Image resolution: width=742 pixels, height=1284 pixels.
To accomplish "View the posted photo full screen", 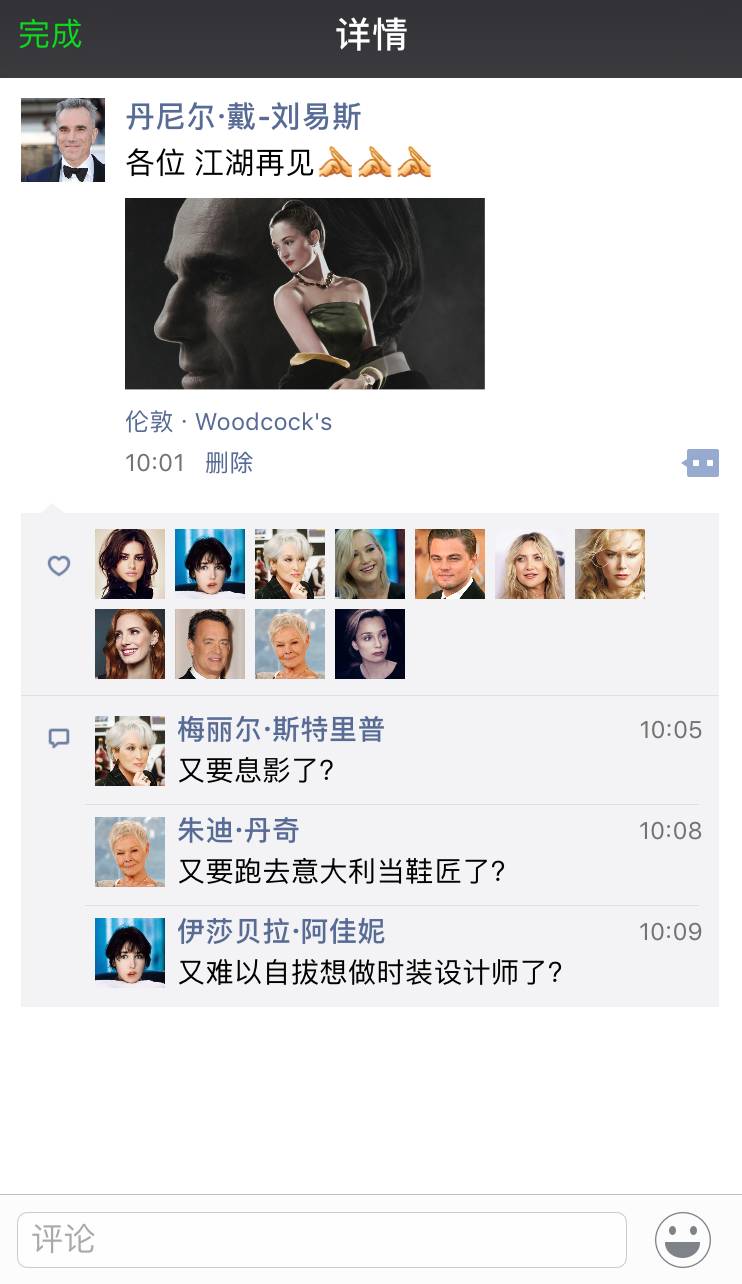I will pos(304,293).
